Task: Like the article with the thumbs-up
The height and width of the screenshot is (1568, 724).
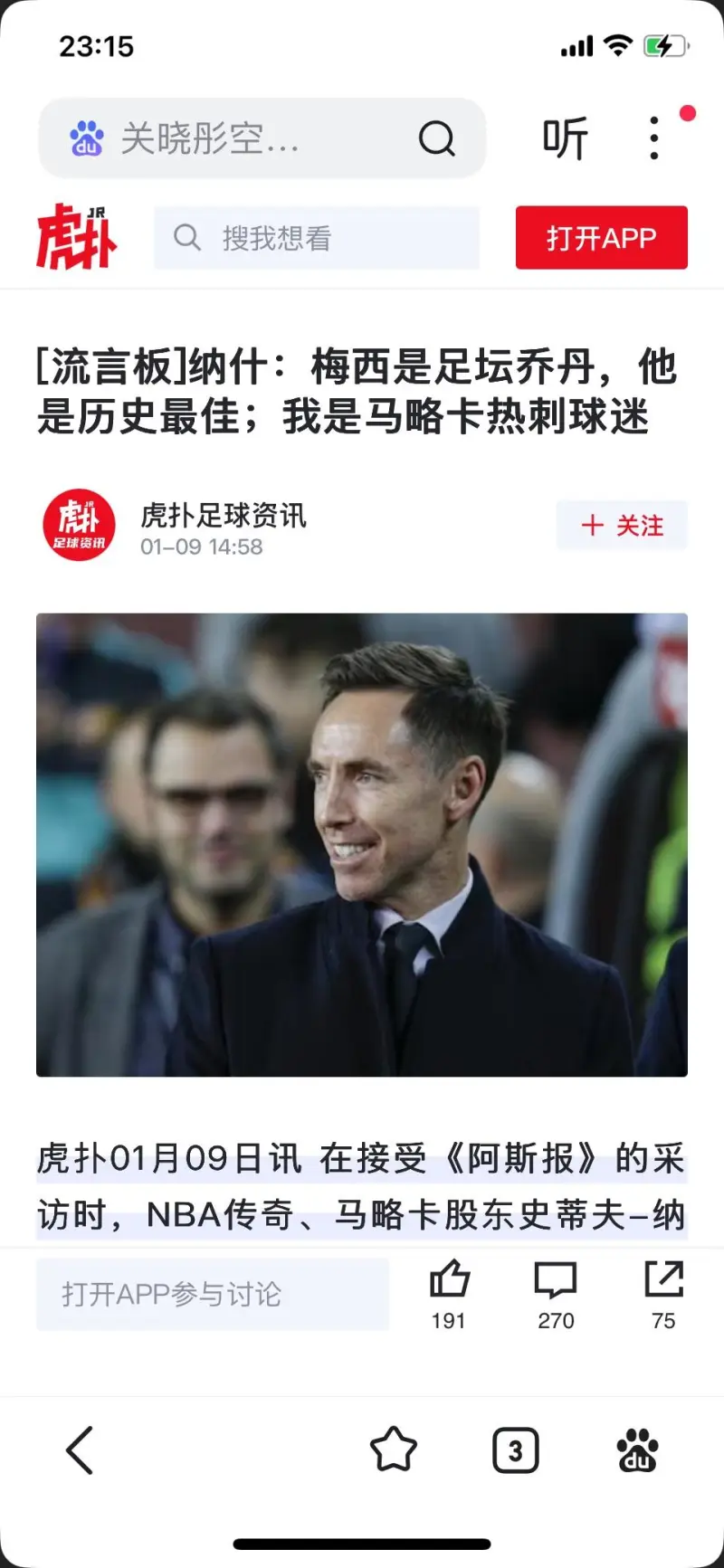Action: point(449,1294)
